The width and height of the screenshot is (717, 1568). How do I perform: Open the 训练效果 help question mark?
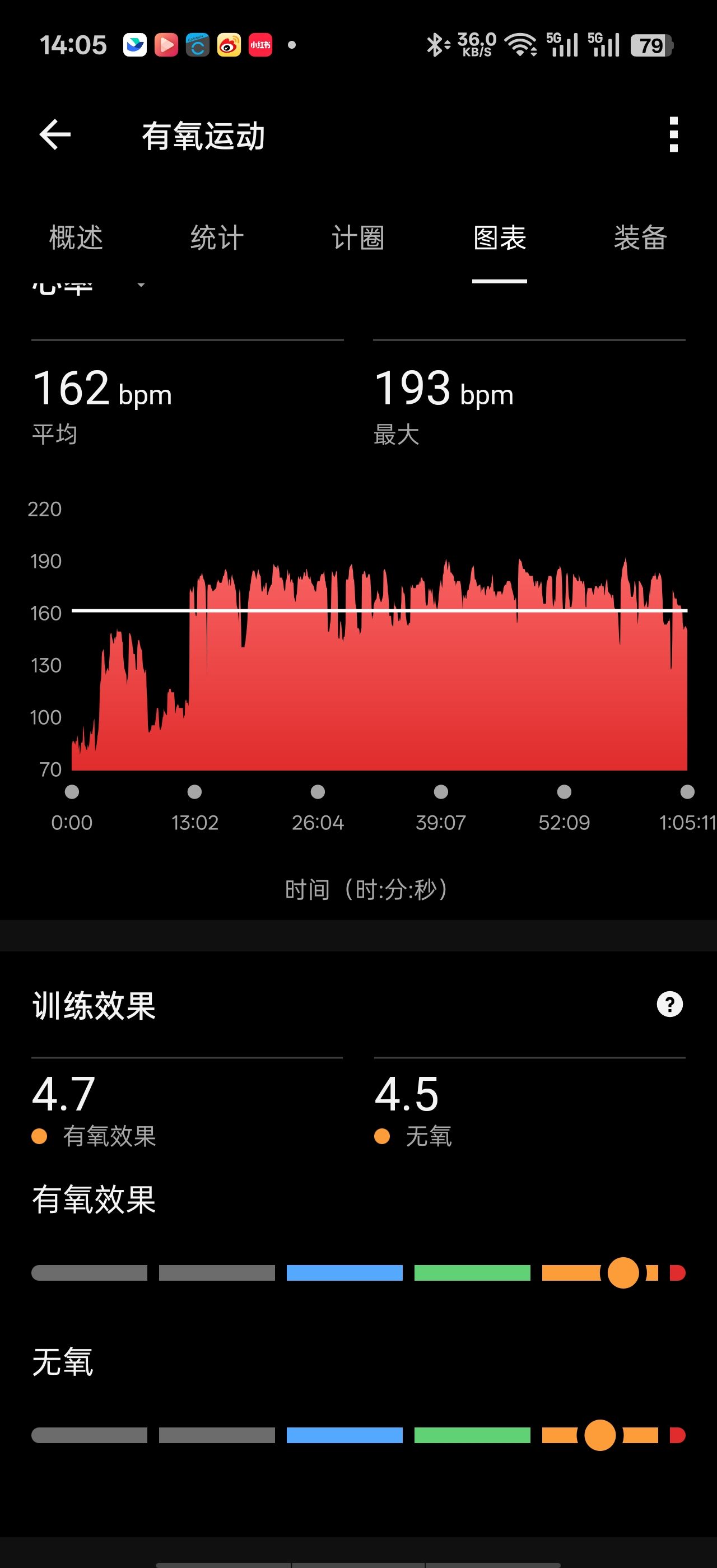pyautogui.click(x=669, y=1004)
